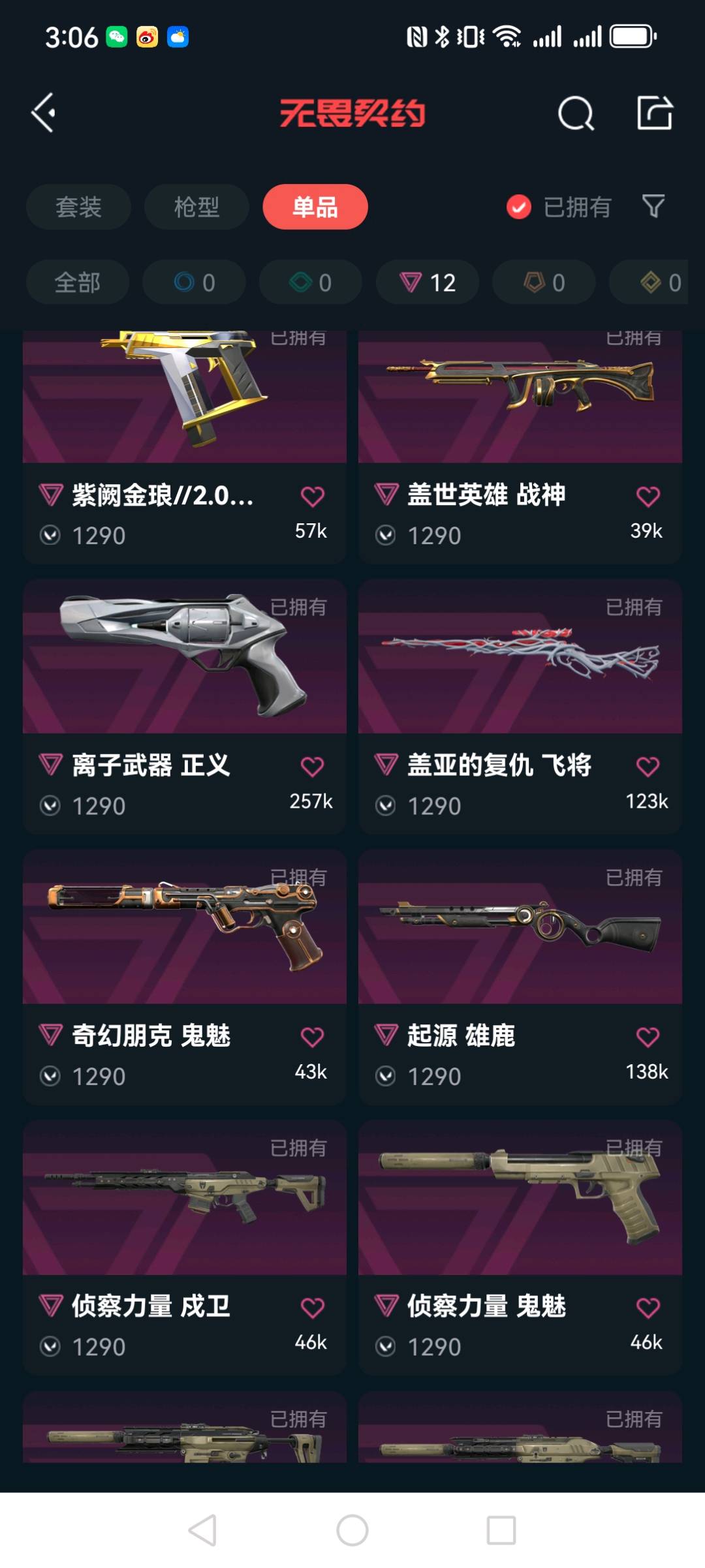Toggle the 已拥有 owned checkbox
The width and height of the screenshot is (705, 1568).
(x=519, y=208)
